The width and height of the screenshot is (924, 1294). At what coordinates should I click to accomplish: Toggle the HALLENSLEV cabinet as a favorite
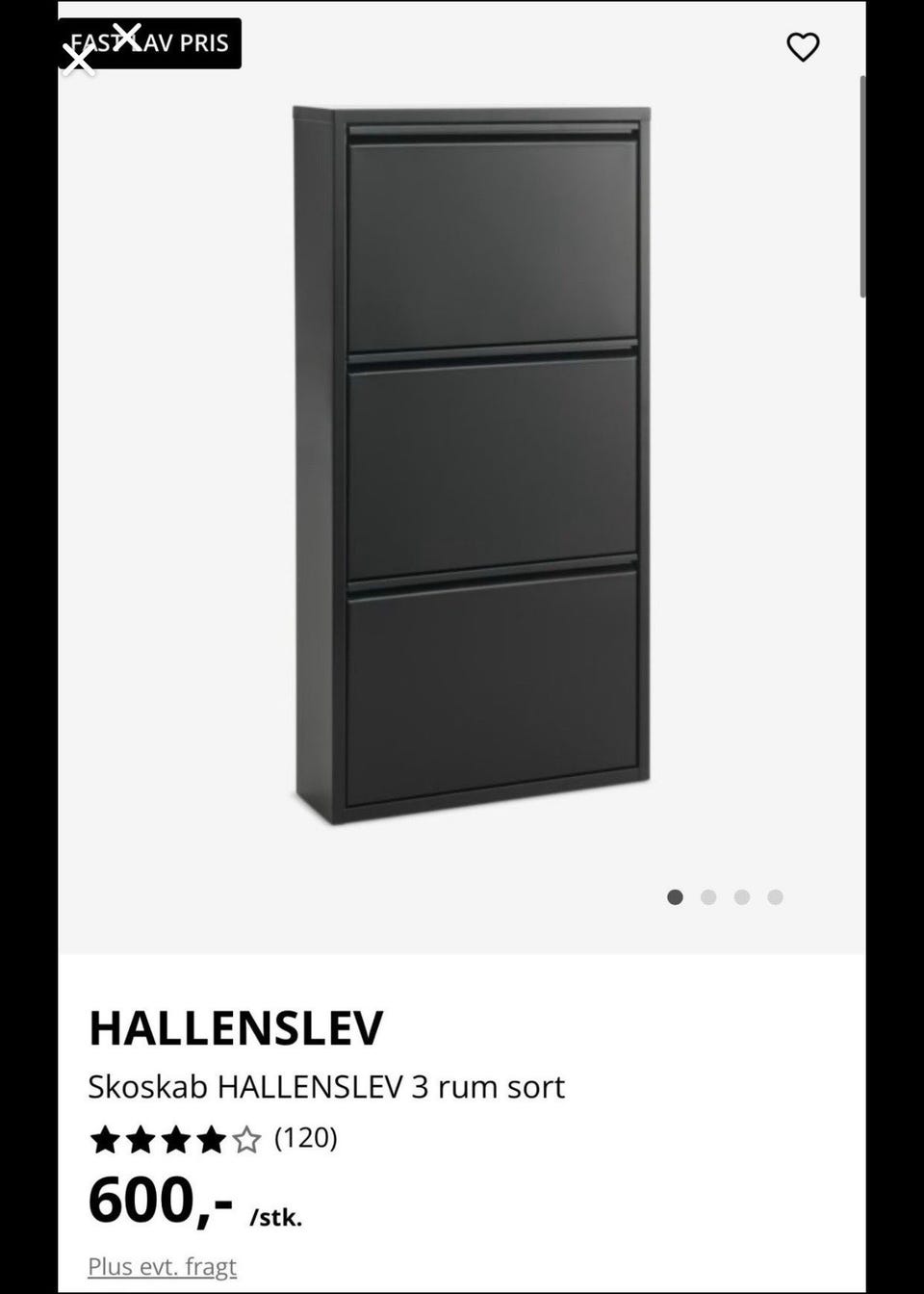tap(804, 46)
